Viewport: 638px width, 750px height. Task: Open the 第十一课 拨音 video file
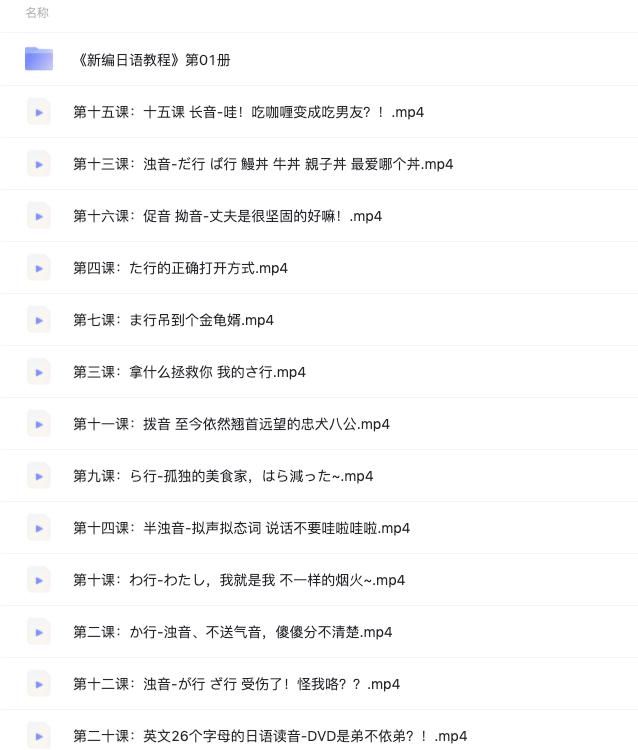pyautogui.click(x=231, y=424)
